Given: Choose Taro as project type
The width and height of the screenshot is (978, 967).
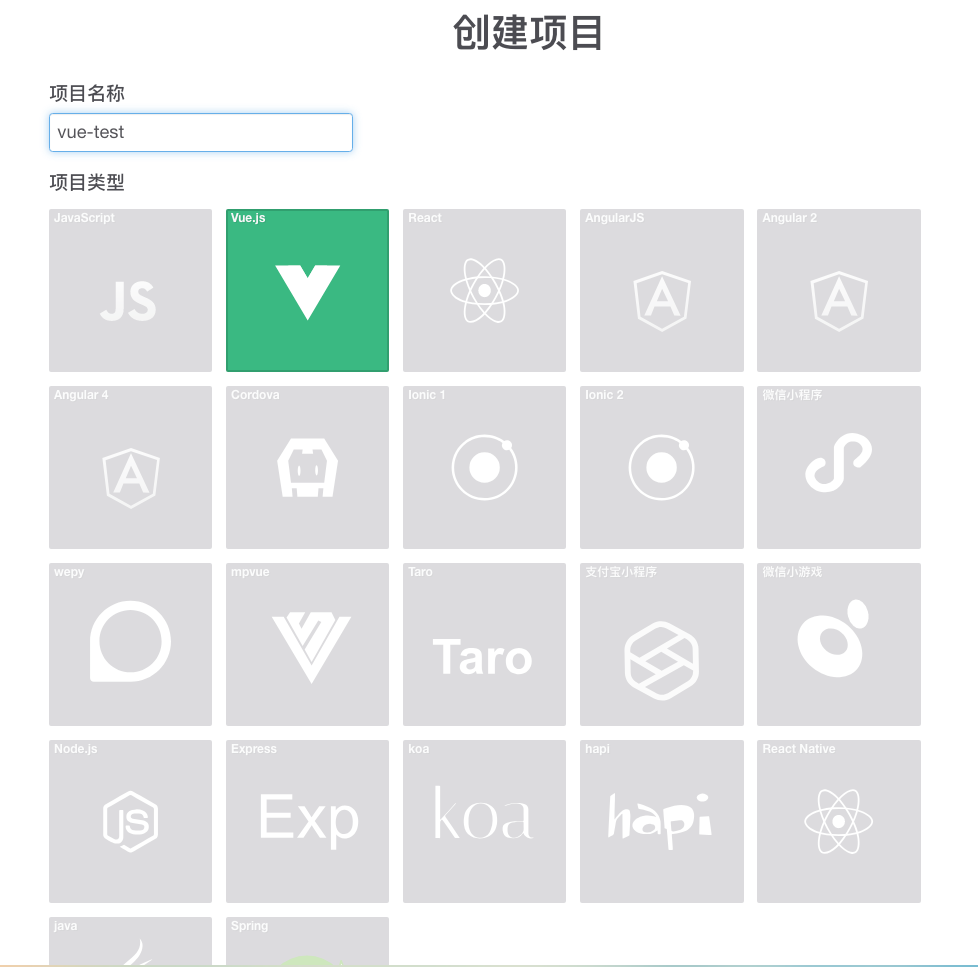Looking at the screenshot, I should (x=484, y=644).
